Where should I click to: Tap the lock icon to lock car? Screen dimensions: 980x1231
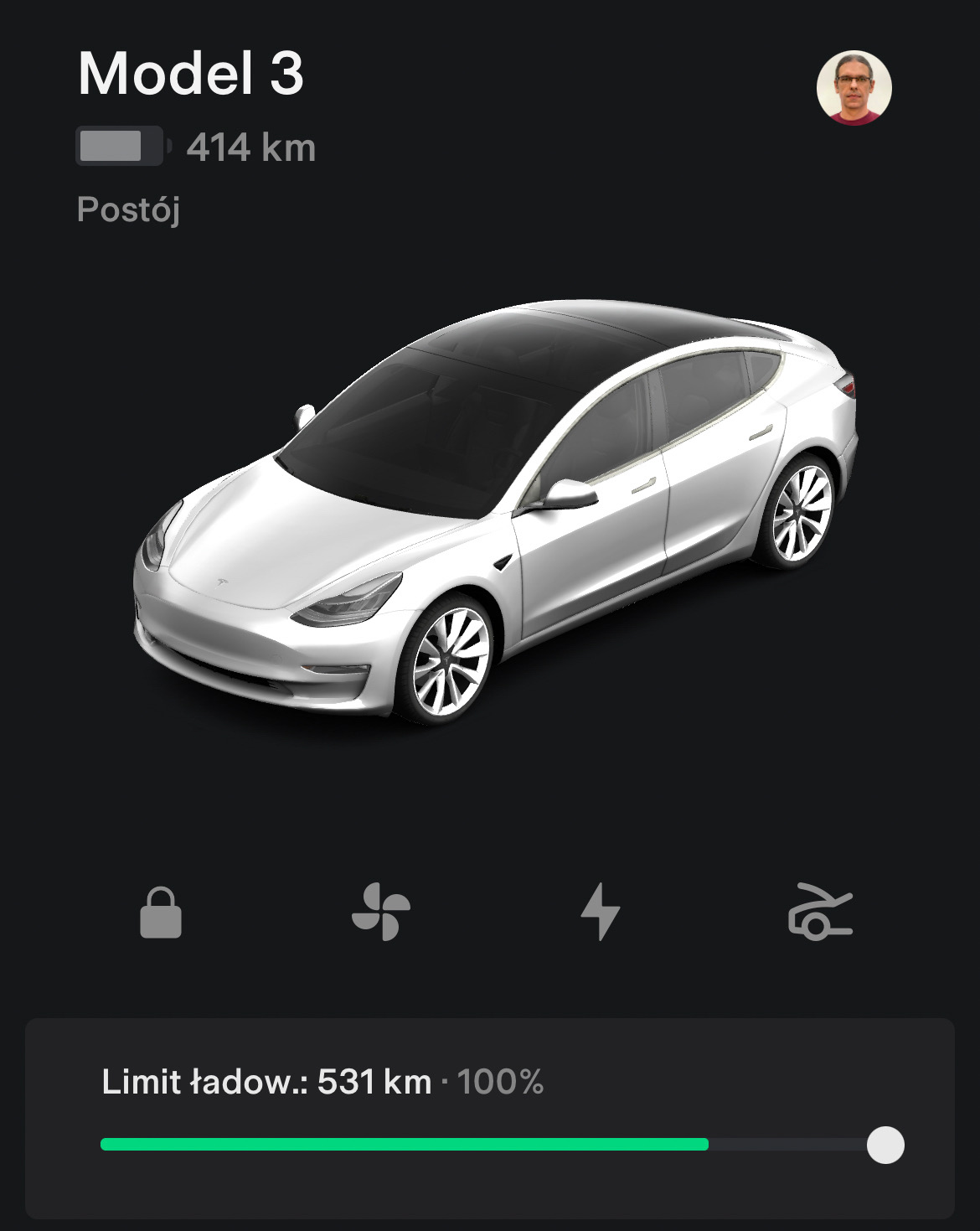pyautogui.click(x=161, y=912)
